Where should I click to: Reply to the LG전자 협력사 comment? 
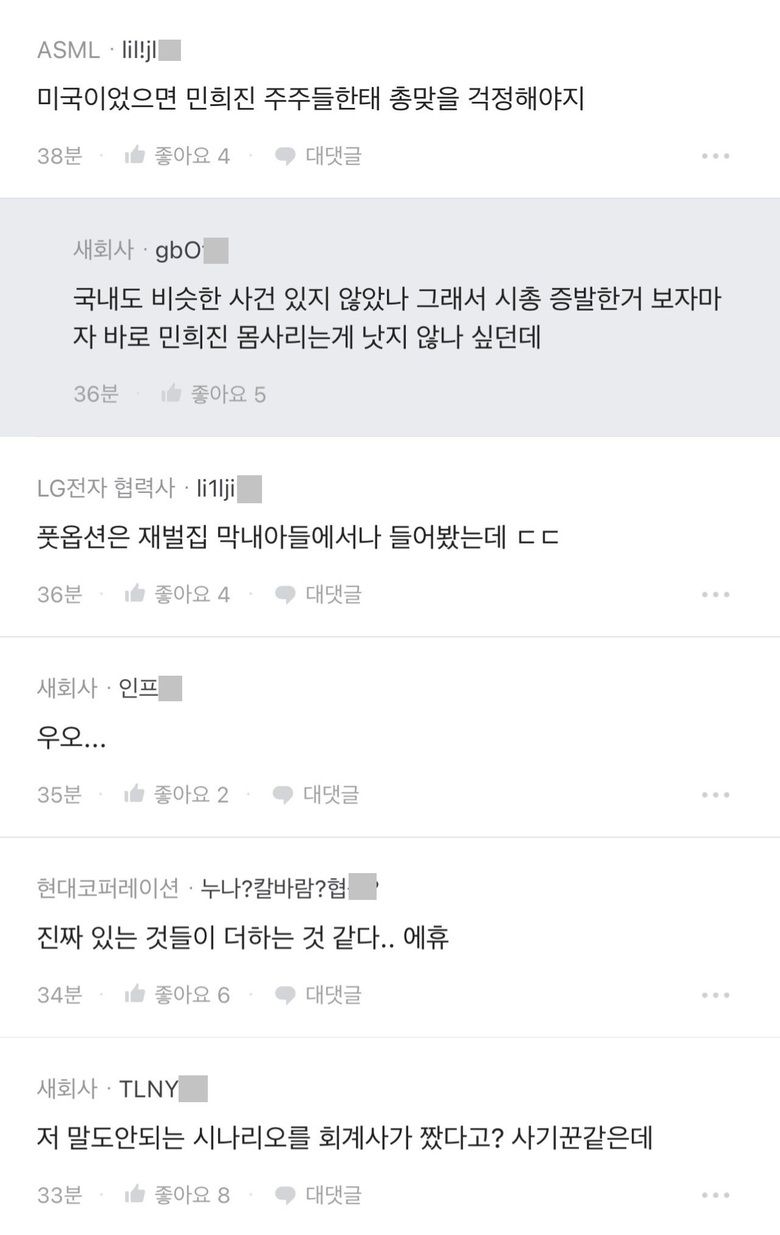coord(318,594)
